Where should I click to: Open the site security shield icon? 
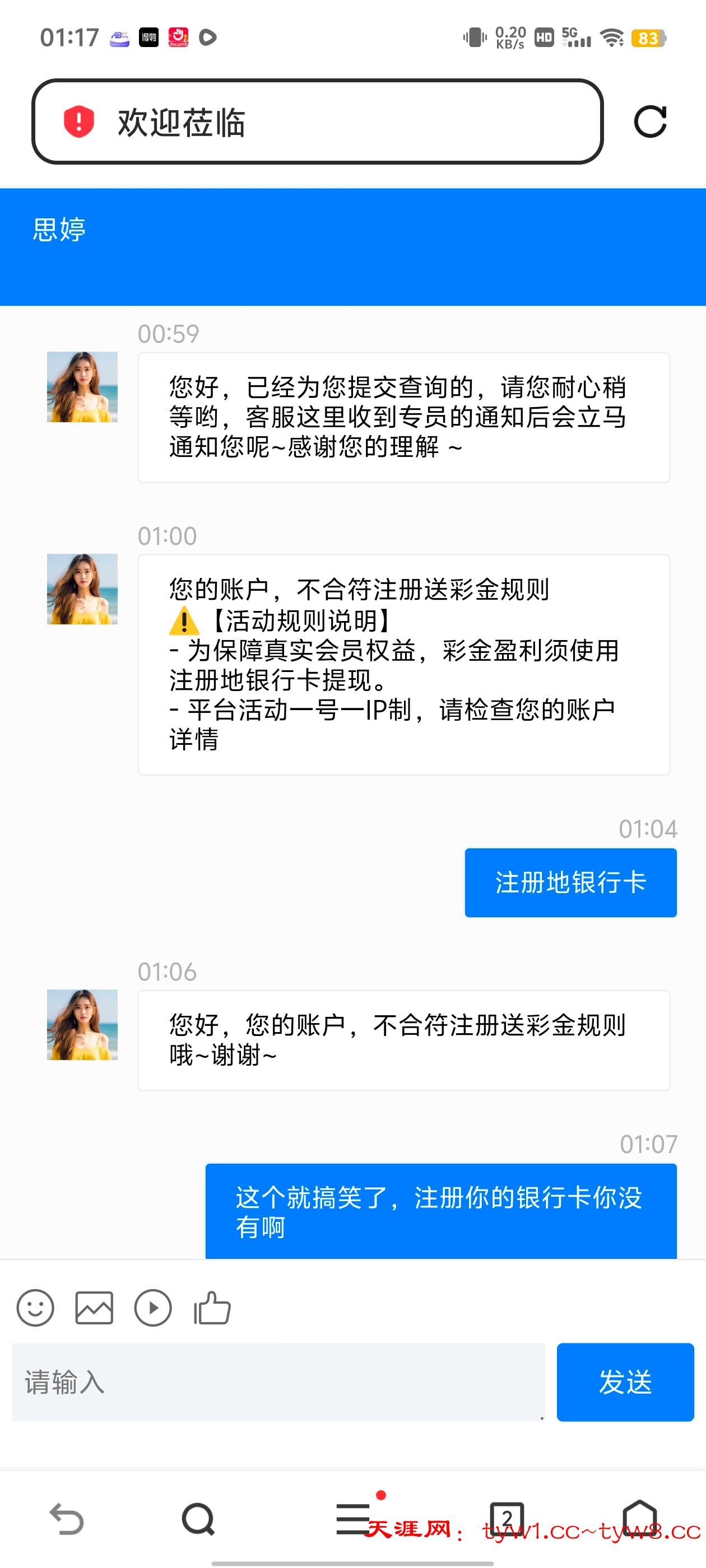pyautogui.click(x=79, y=122)
